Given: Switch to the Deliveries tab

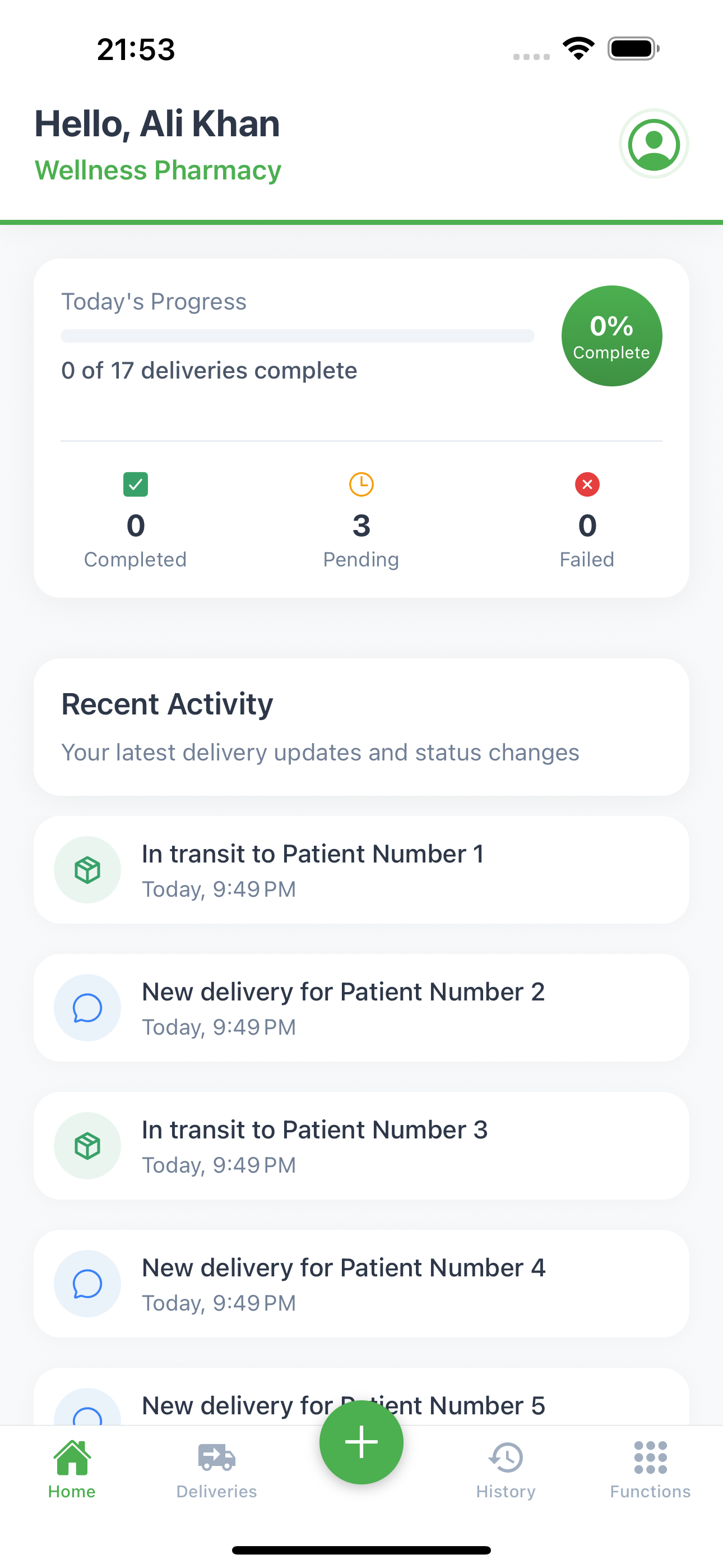Looking at the screenshot, I should pos(217,1469).
